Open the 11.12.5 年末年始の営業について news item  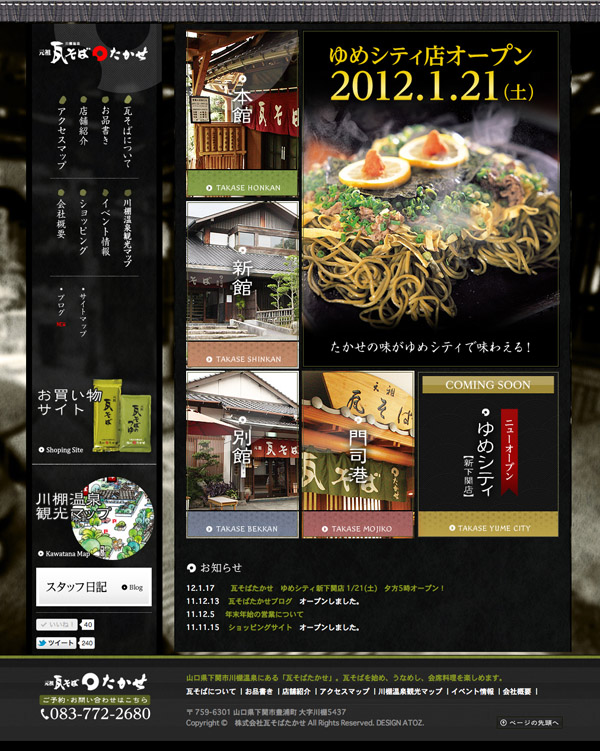click(x=264, y=614)
